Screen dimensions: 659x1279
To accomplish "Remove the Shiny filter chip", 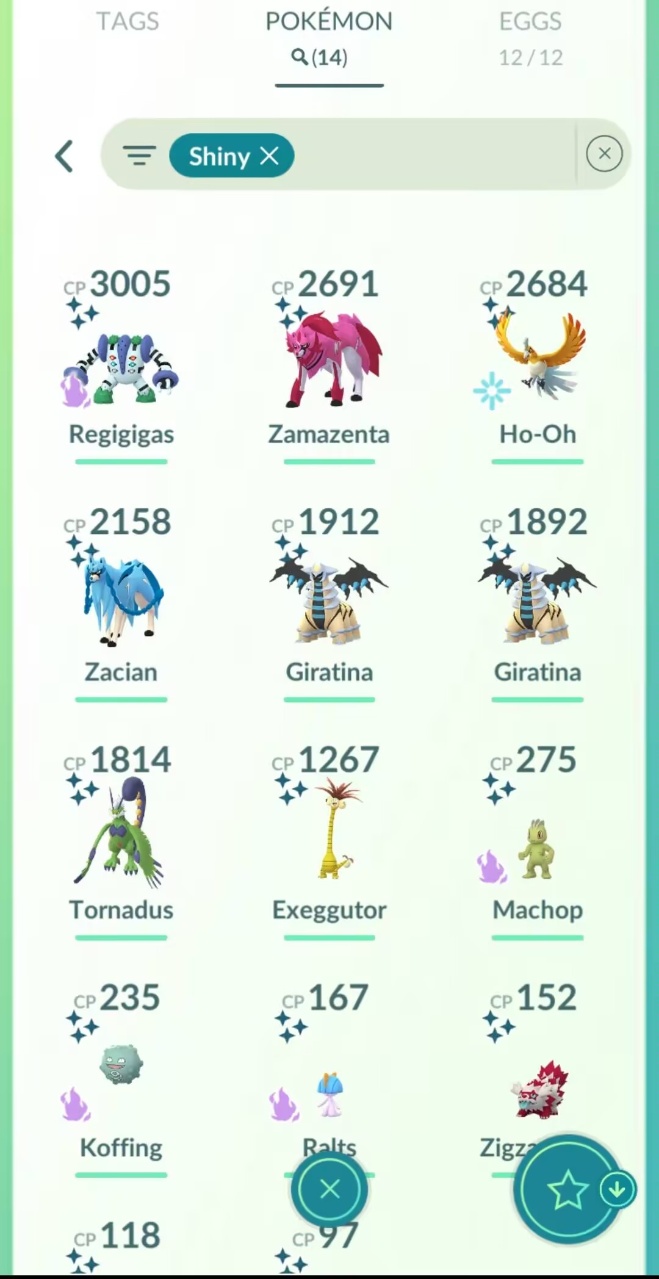I will click(x=269, y=156).
